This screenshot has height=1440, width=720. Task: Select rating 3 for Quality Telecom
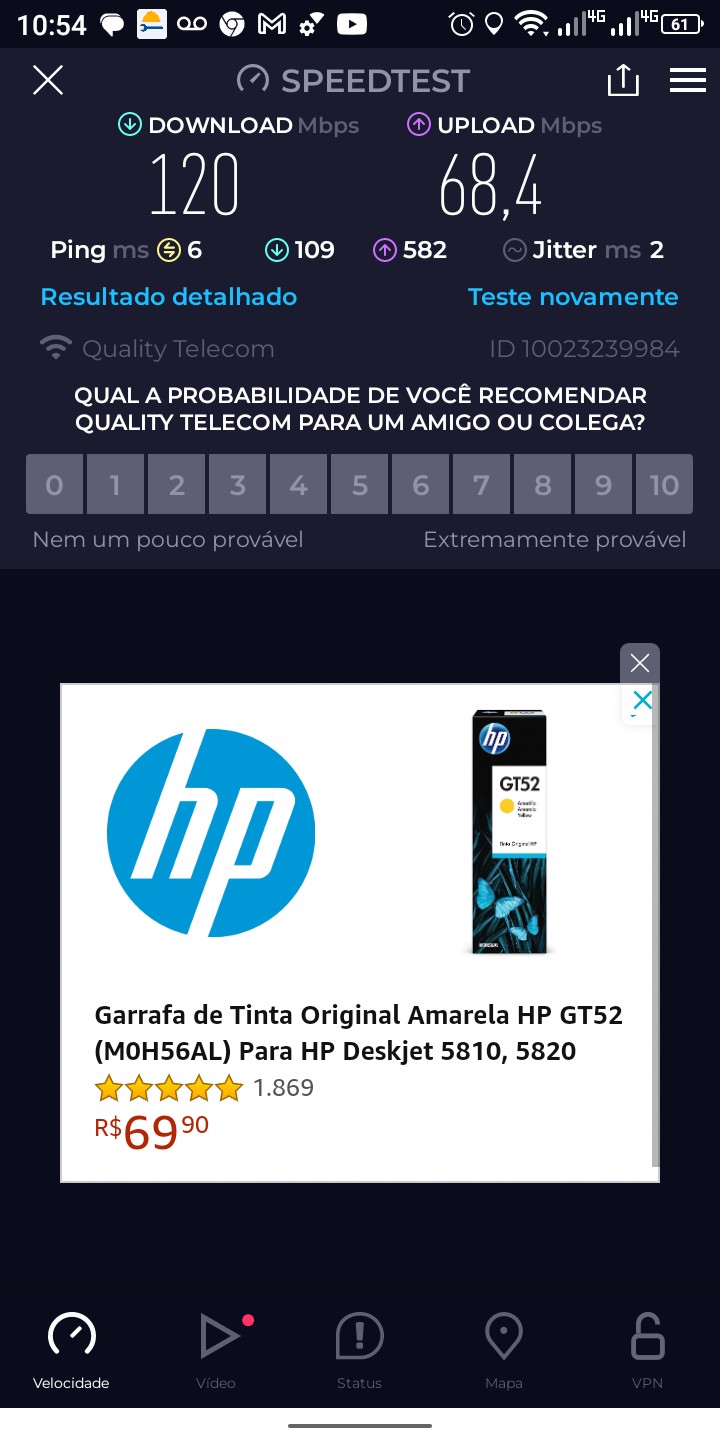[237, 485]
